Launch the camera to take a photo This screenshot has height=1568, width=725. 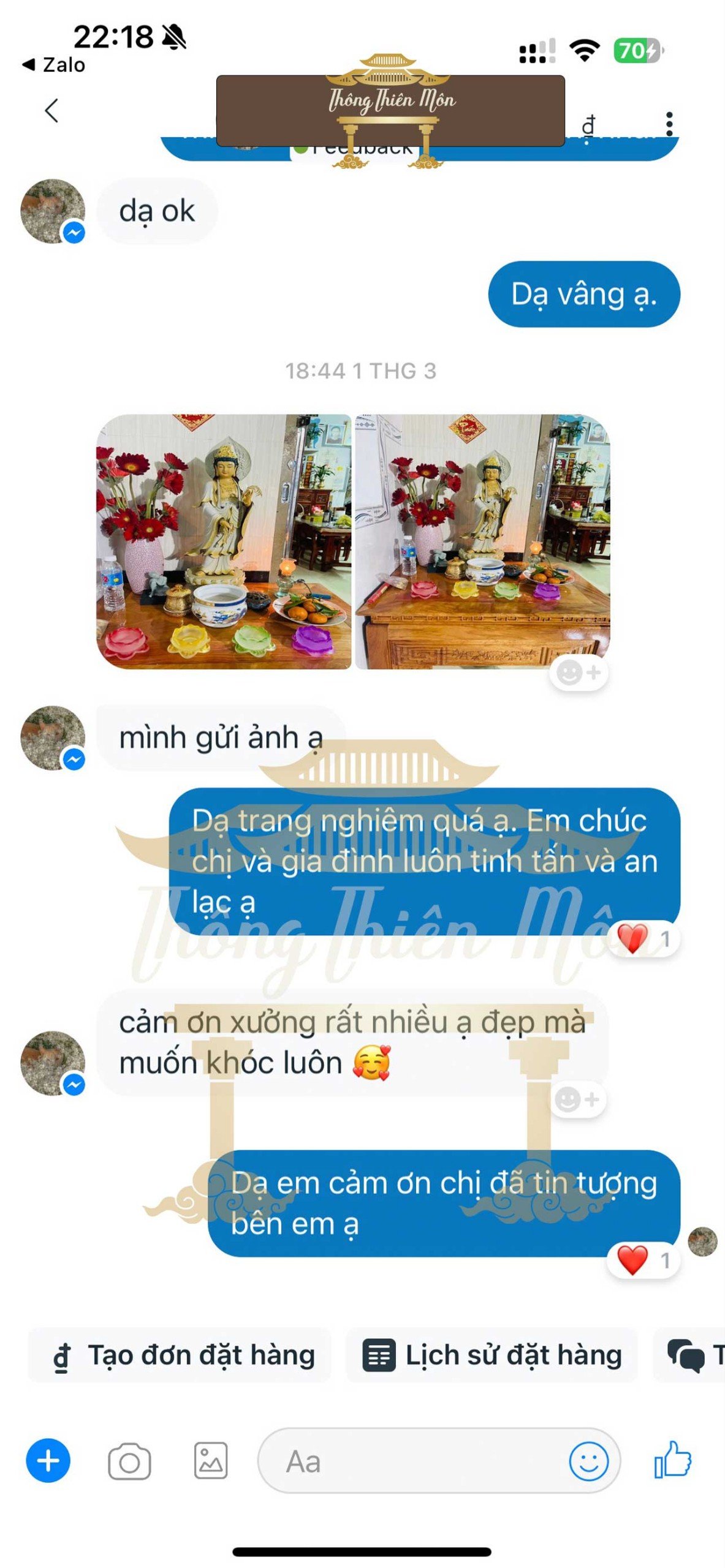click(x=129, y=1461)
